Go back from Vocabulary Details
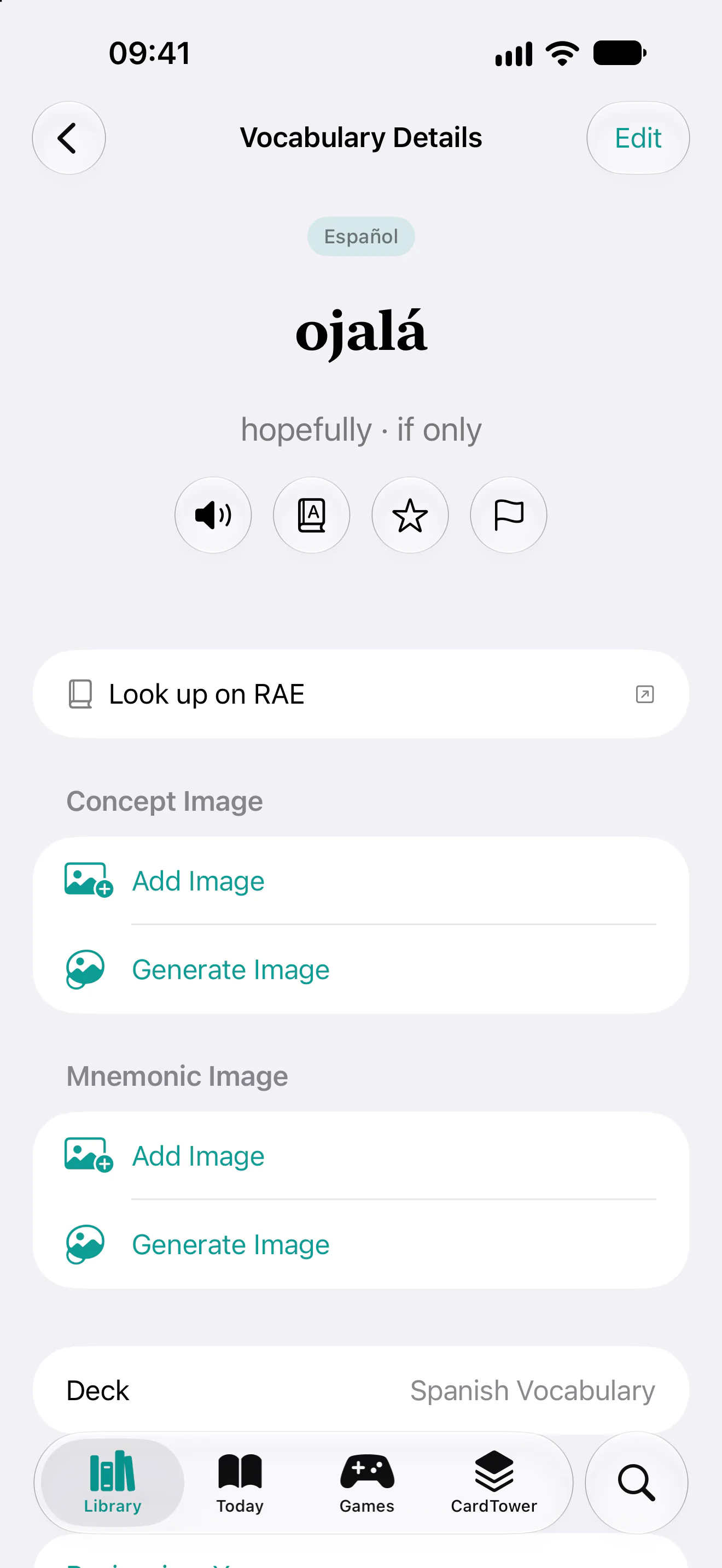 (x=69, y=138)
